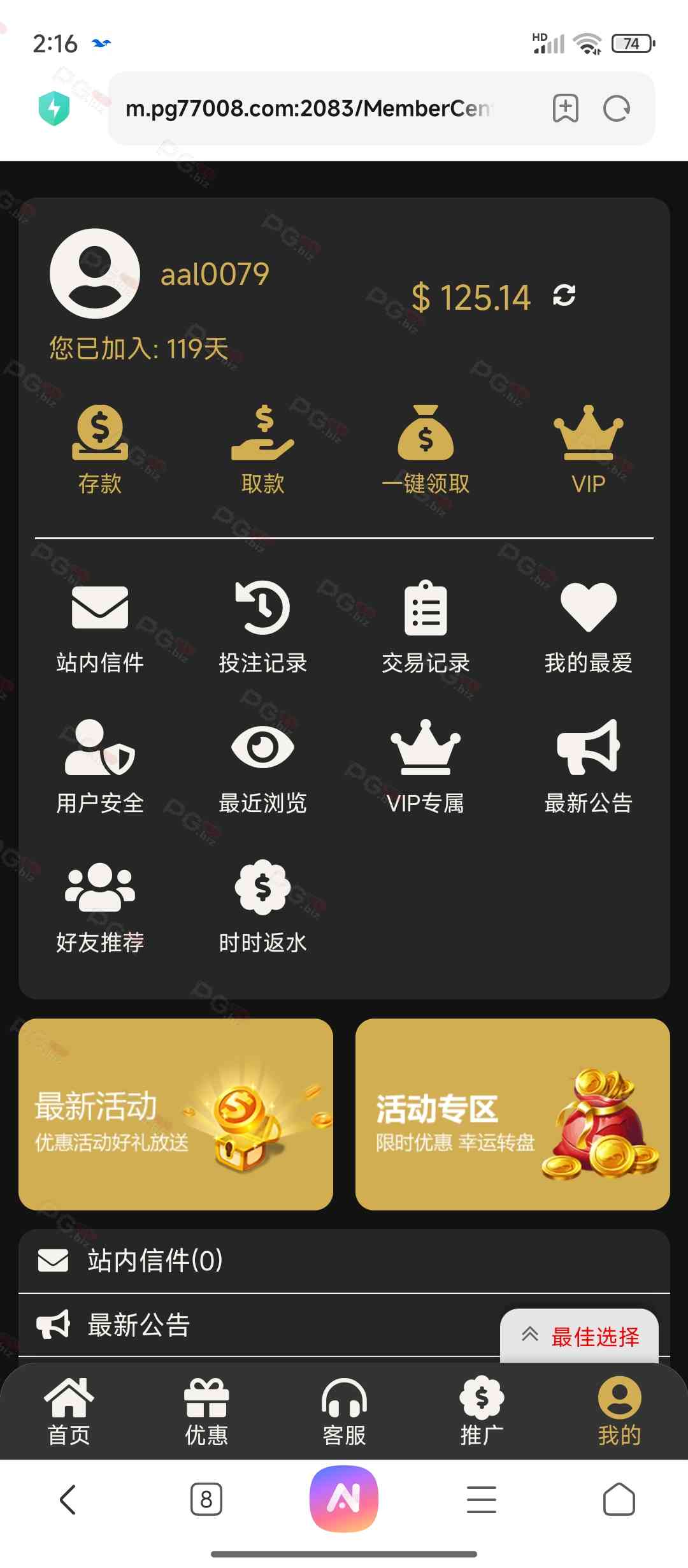The image size is (688, 1568).
Task: Switch to the 首页 tab
Action: point(69,1411)
